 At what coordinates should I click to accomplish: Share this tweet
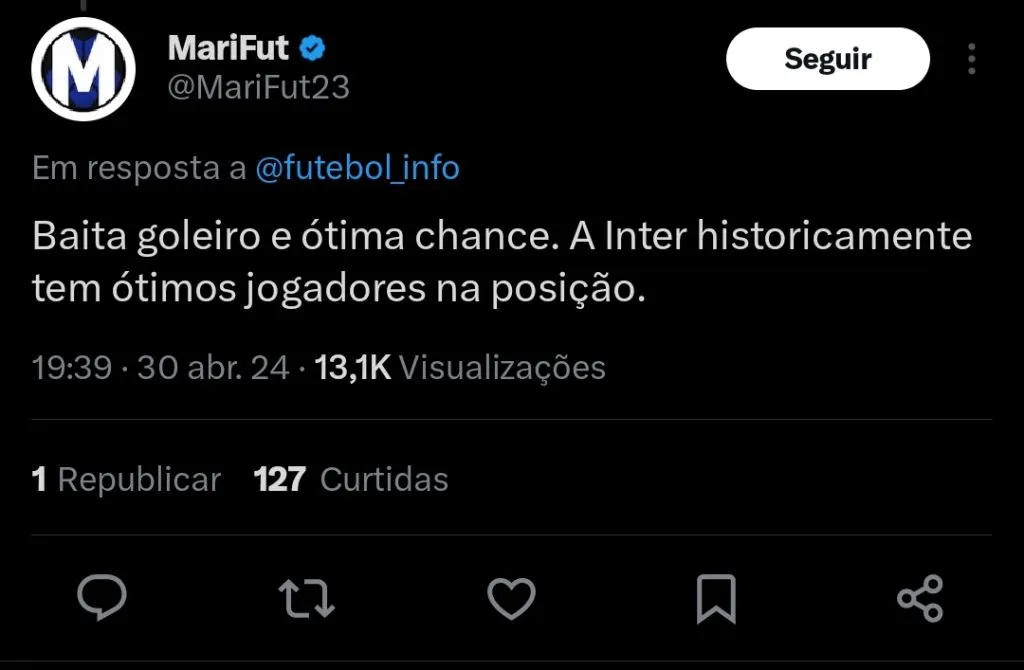coord(919,598)
